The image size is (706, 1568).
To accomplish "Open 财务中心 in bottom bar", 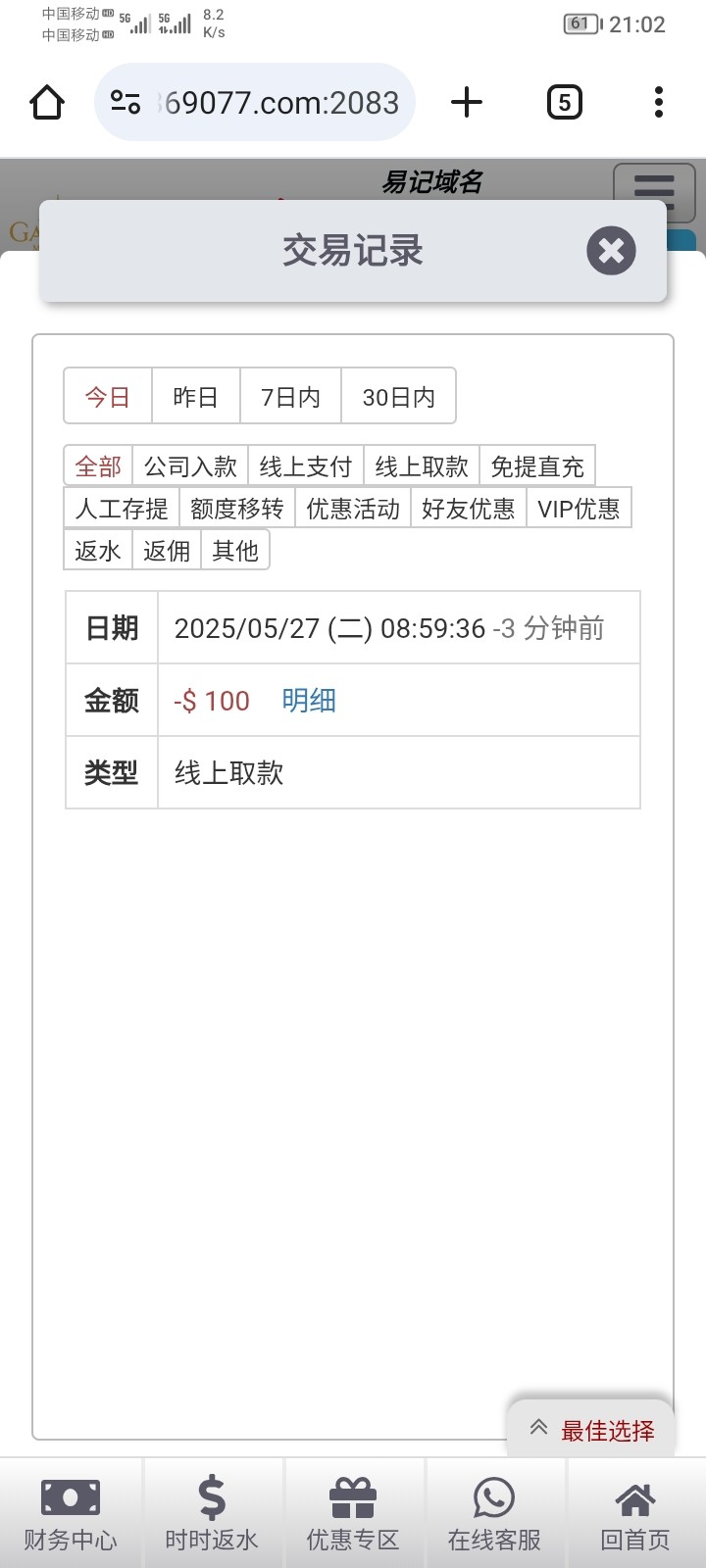I will 71,1513.
